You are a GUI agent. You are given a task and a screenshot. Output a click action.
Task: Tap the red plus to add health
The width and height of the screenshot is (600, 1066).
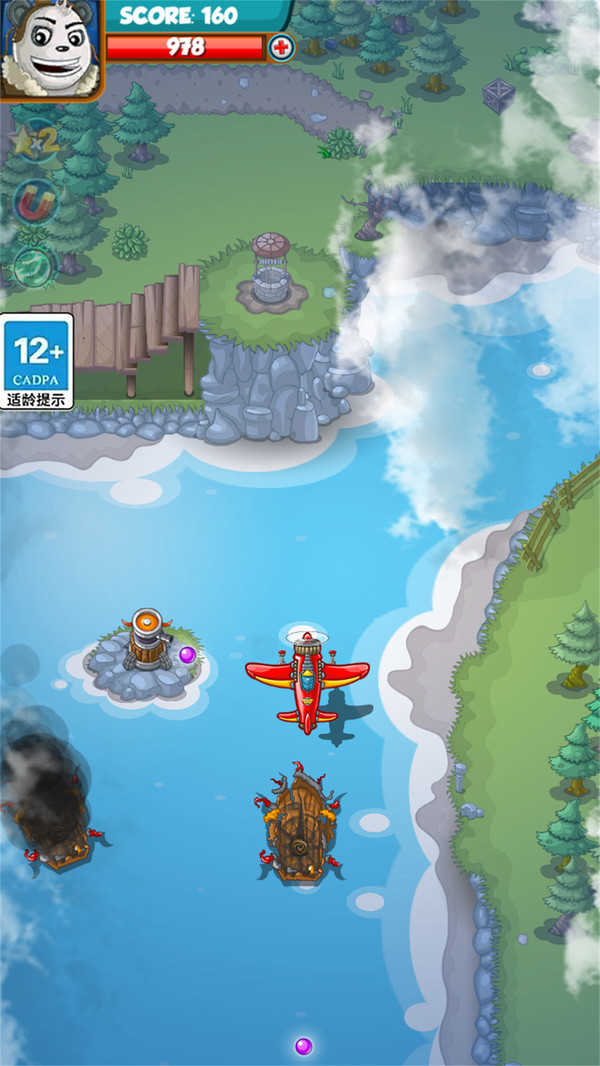[x=282, y=47]
